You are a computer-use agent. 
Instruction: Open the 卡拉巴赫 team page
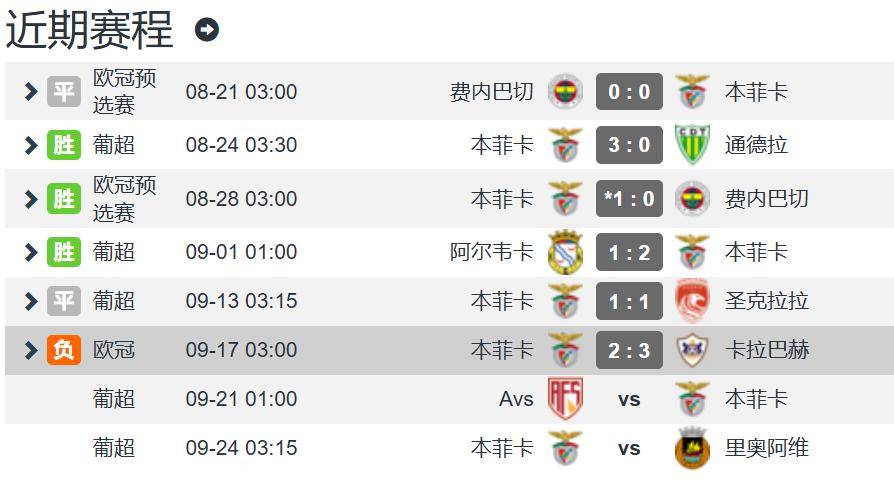point(767,350)
